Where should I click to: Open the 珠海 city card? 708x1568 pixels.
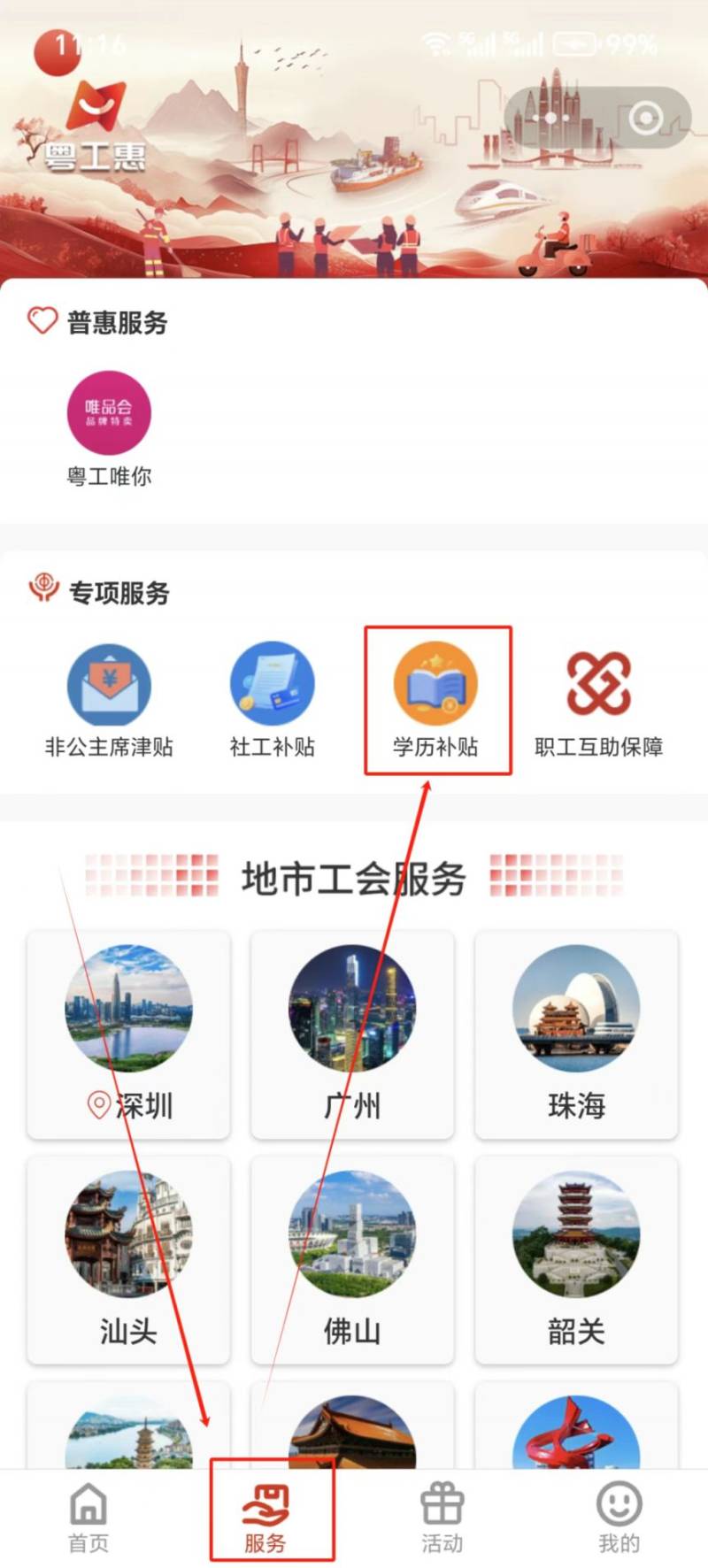(x=576, y=1034)
